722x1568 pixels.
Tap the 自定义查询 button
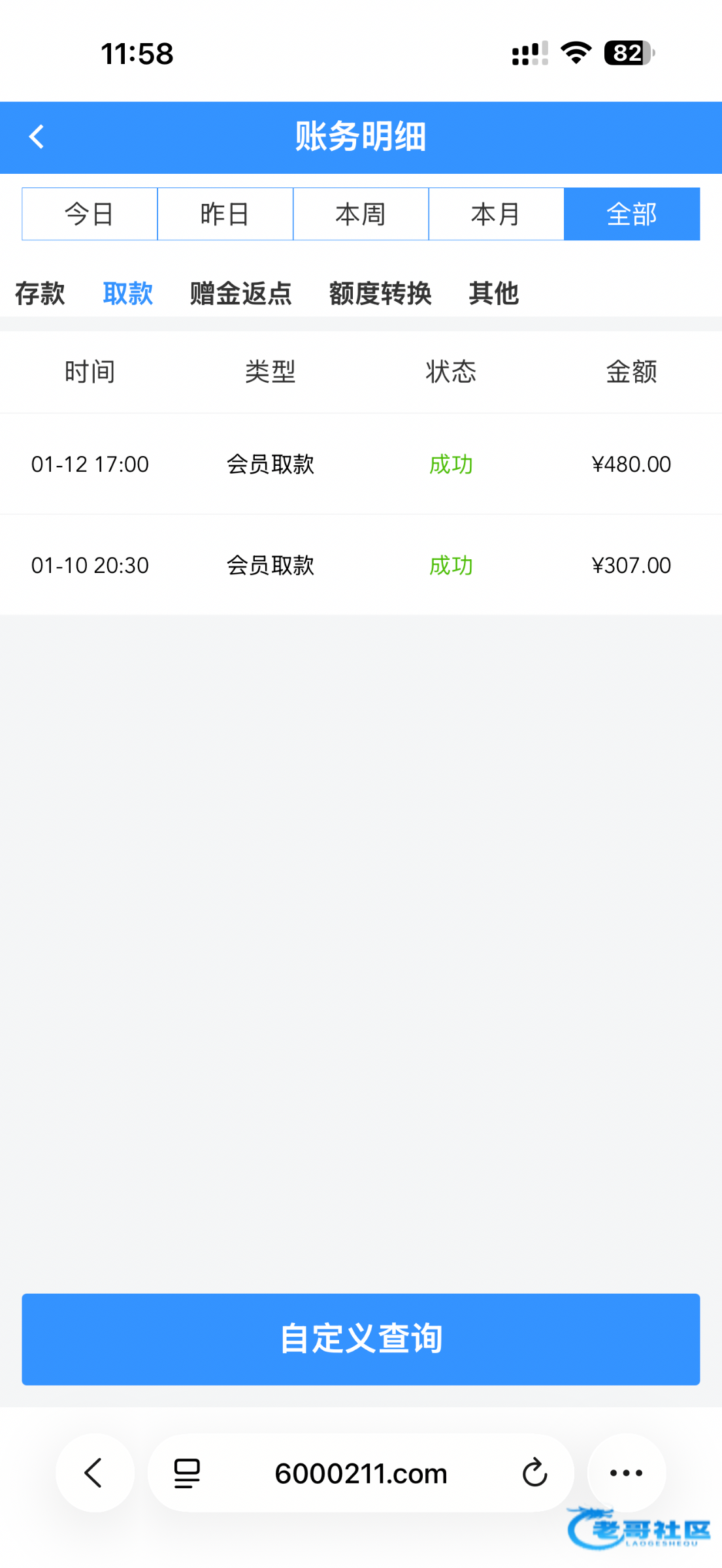361,1339
